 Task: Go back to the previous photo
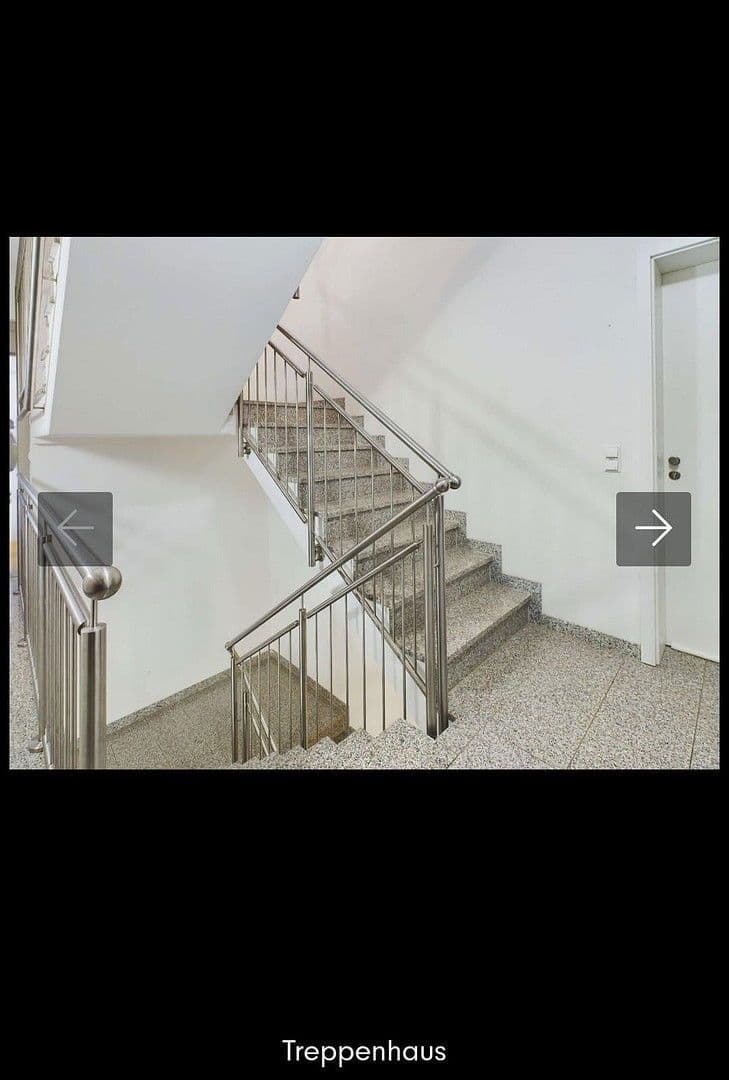point(76,529)
